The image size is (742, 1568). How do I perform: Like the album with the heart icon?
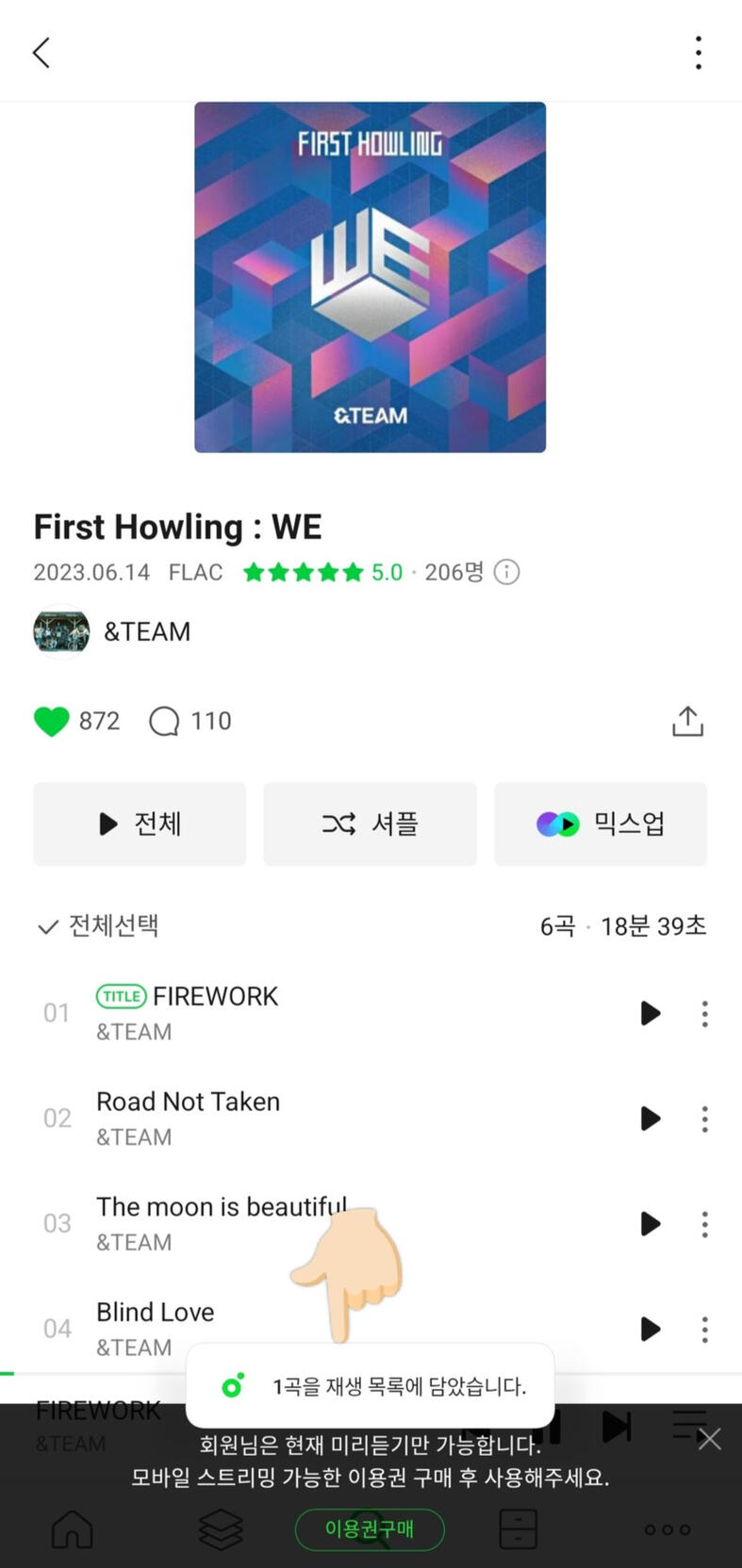click(x=52, y=722)
